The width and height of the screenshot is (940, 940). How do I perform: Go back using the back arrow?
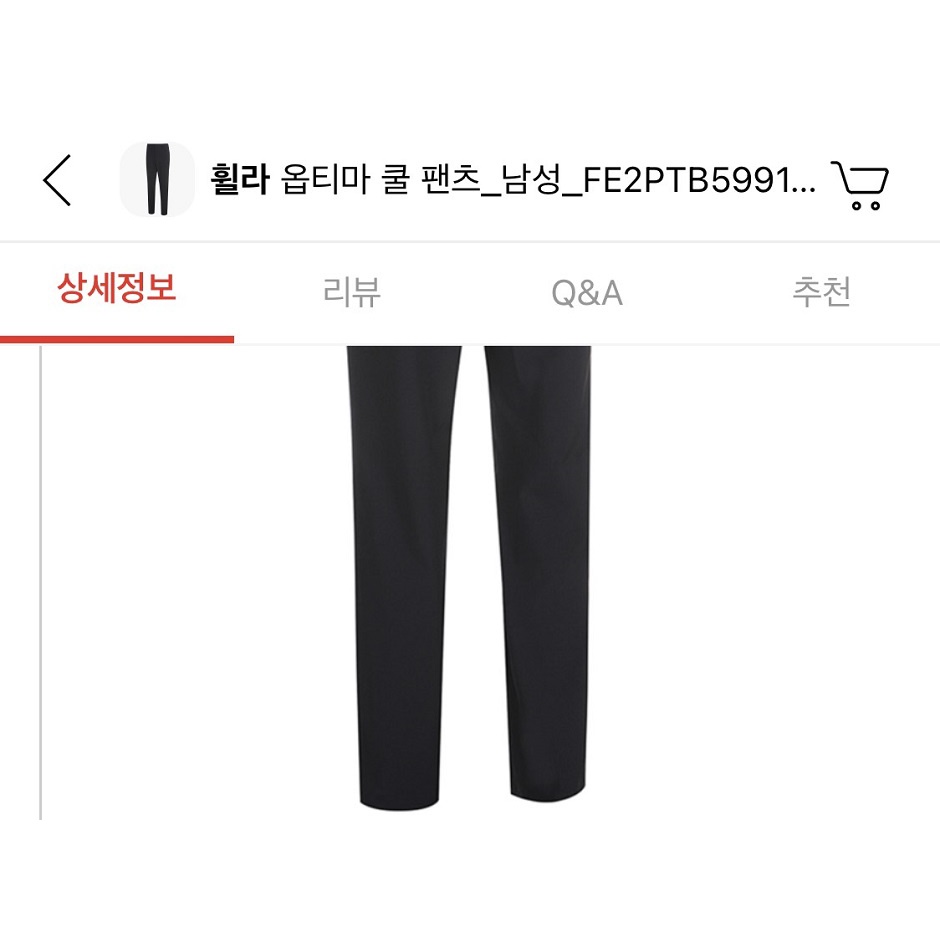tap(58, 181)
